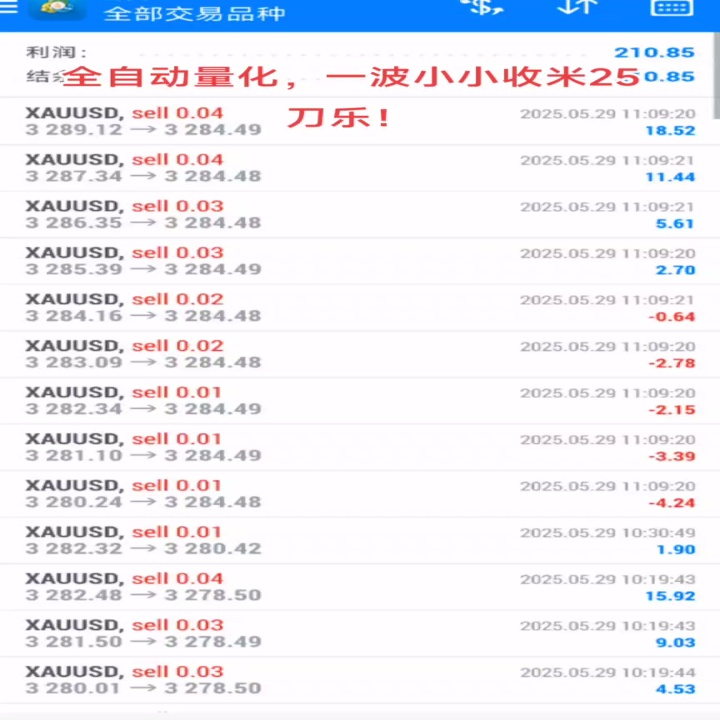720x720 pixels.
Task: Select the trade opened at 3 283.09
Action: coord(360,354)
